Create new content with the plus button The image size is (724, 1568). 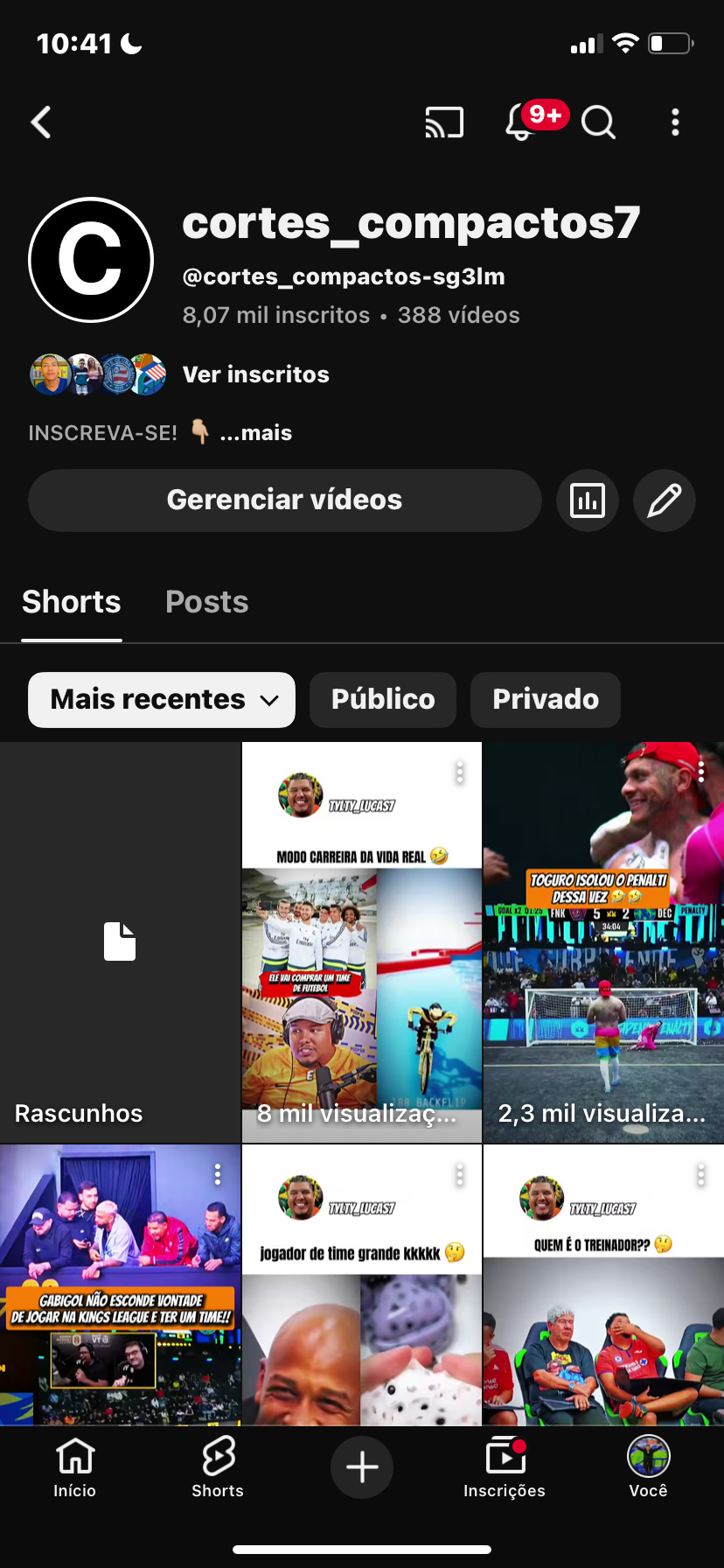pyautogui.click(x=362, y=1467)
